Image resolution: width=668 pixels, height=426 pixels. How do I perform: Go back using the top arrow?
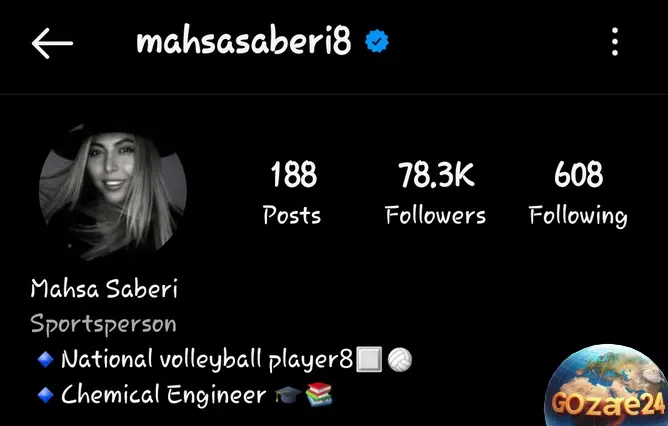(x=52, y=42)
